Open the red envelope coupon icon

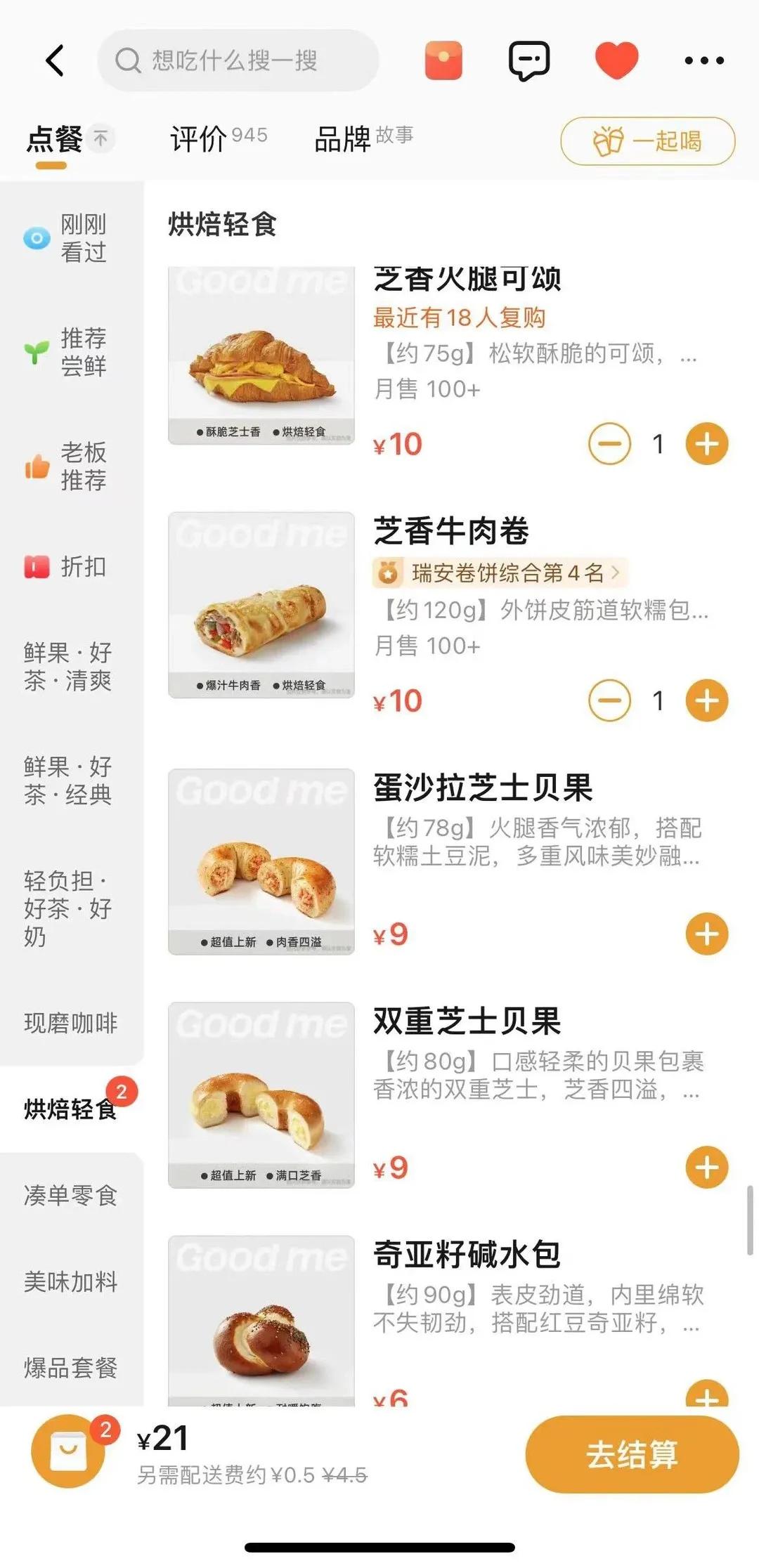(443, 61)
